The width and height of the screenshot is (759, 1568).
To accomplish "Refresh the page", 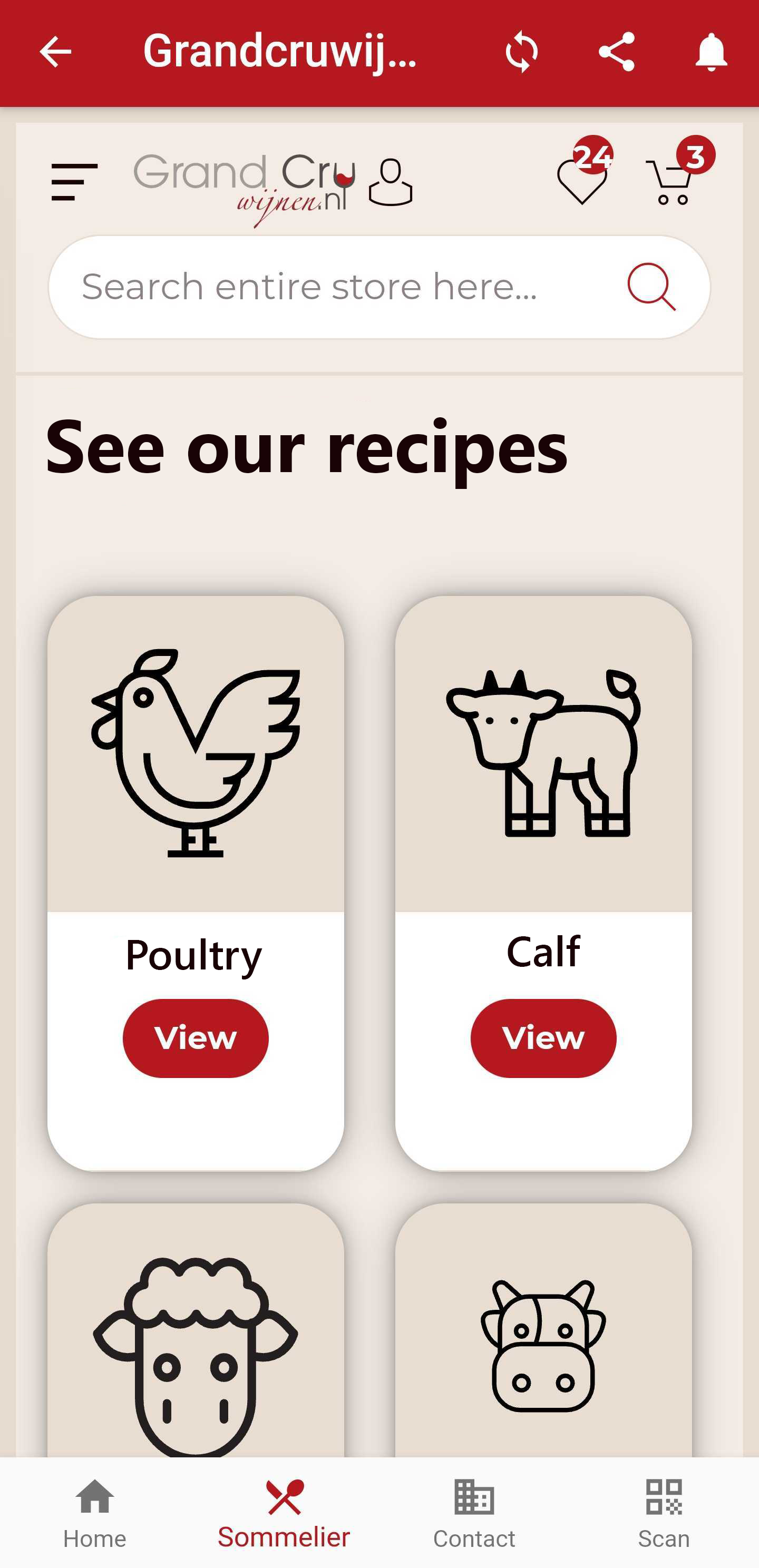I will point(521,52).
